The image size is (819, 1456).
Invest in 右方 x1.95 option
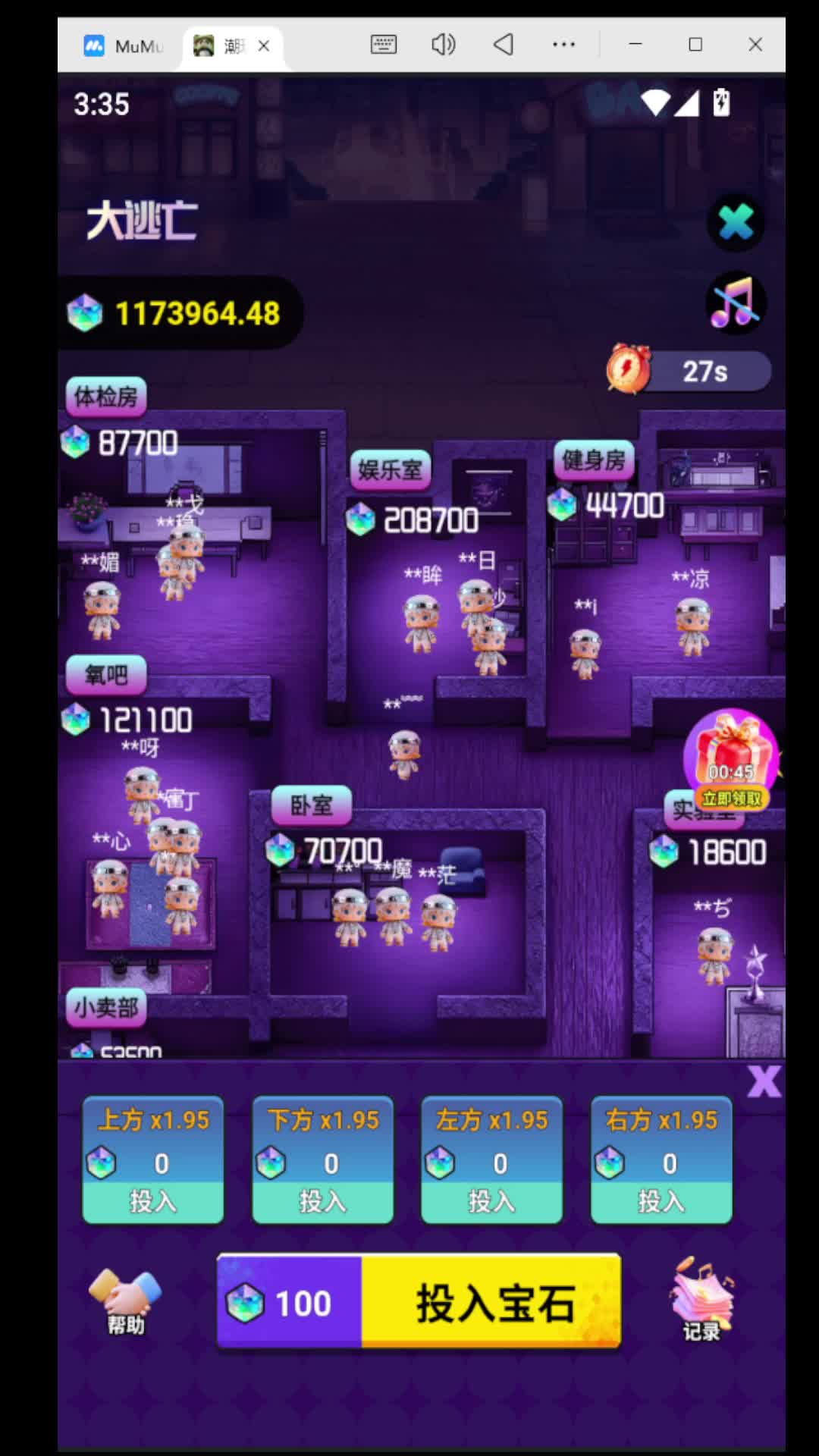coord(661,1200)
